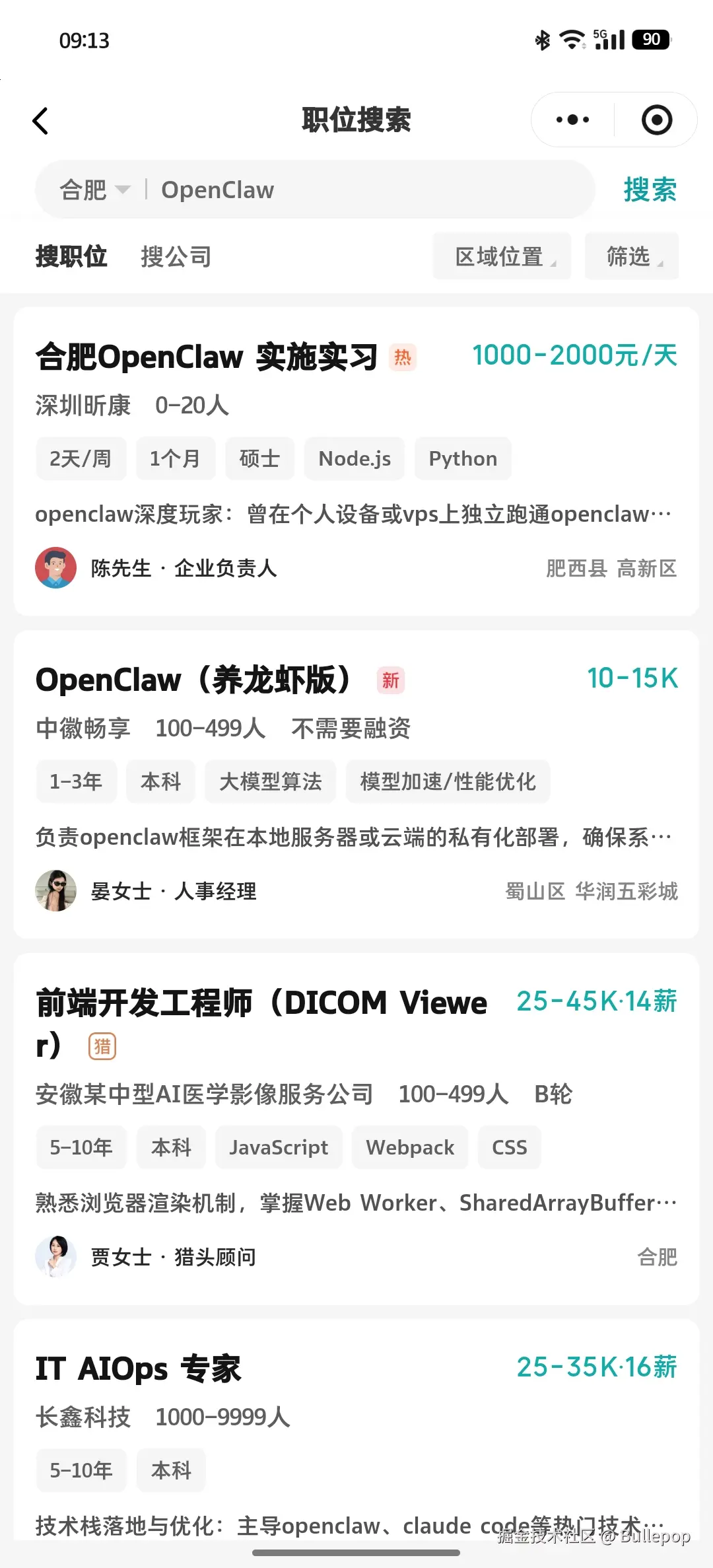Tap the back arrow at top left

tap(41, 120)
